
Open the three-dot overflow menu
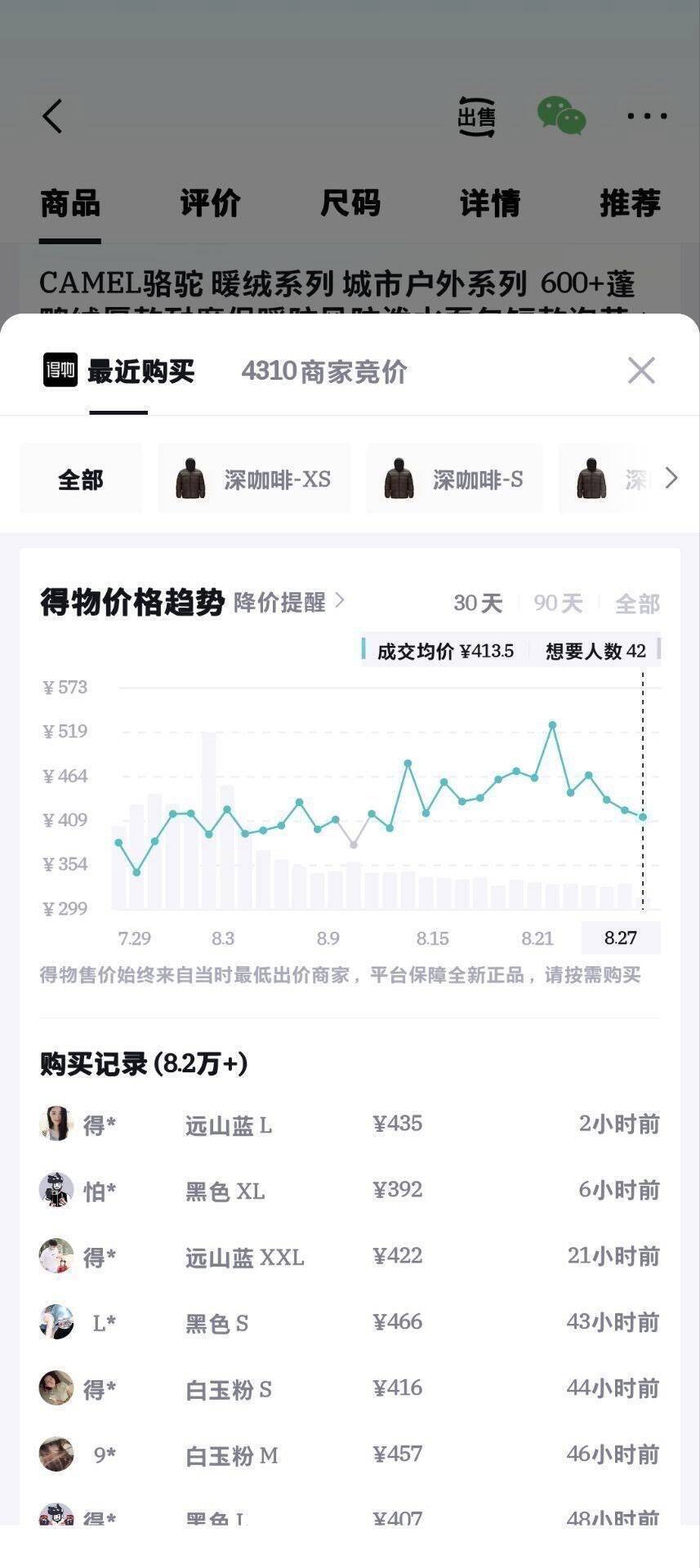click(x=647, y=116)
